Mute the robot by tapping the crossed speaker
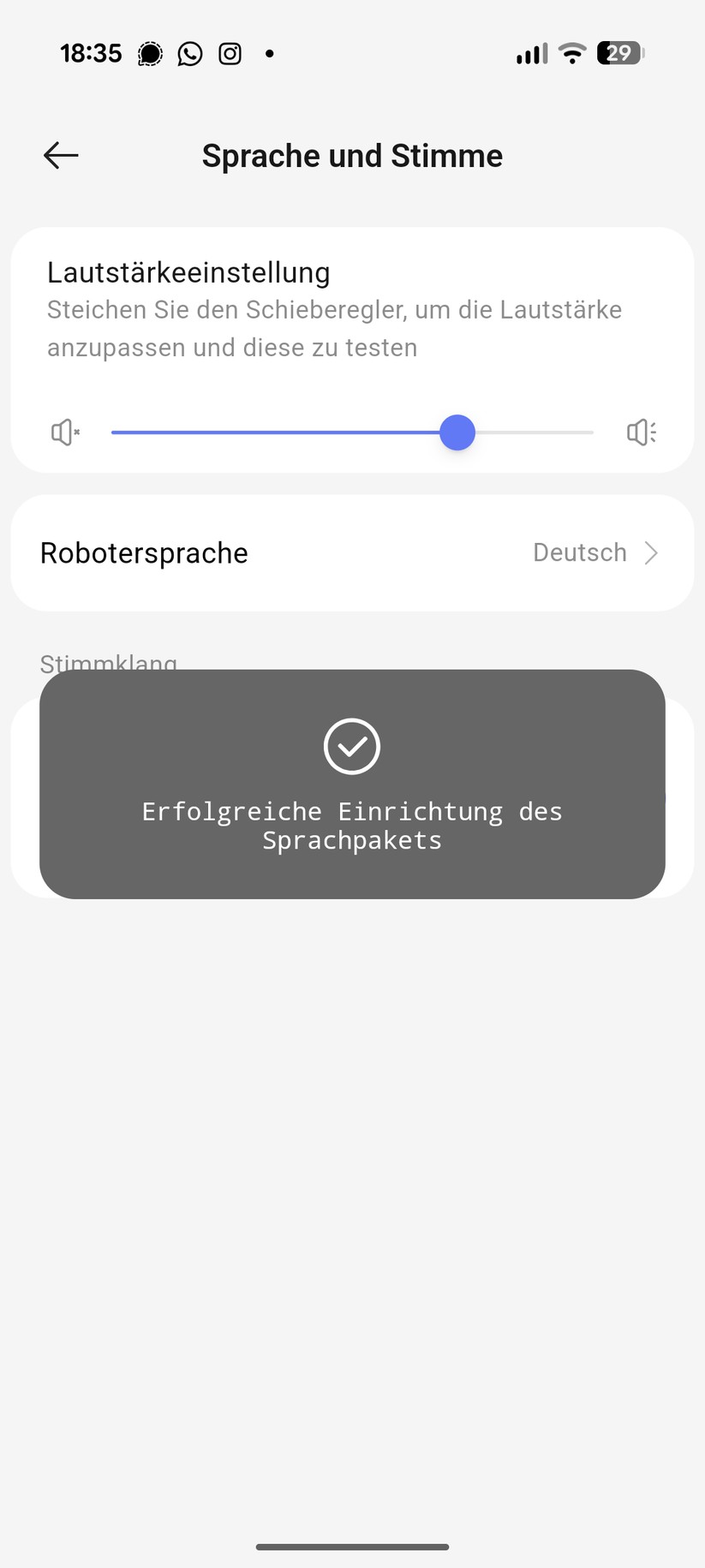705x1568 pixels. (x=64, y=432)
